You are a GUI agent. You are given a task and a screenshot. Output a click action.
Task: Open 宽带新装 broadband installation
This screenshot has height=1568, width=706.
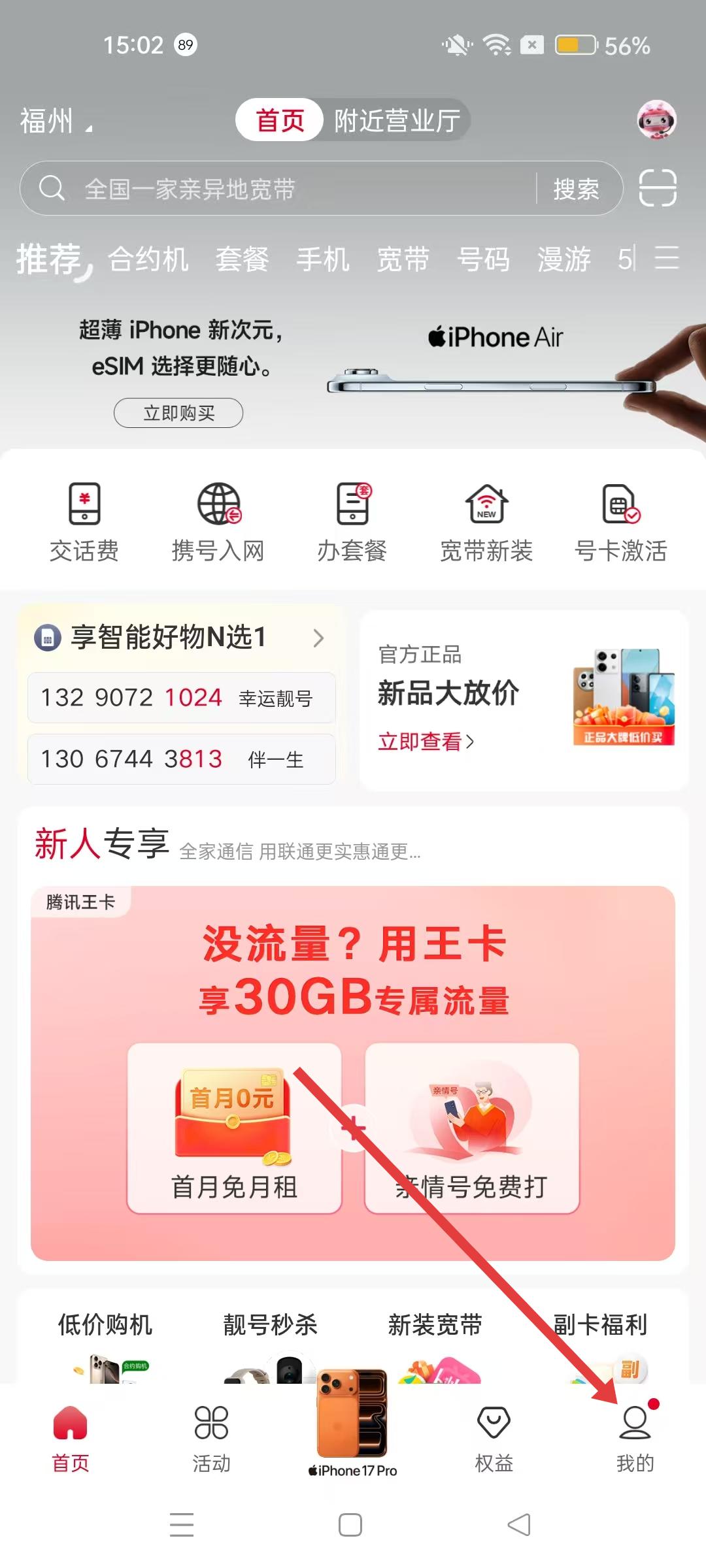[486, 522]
